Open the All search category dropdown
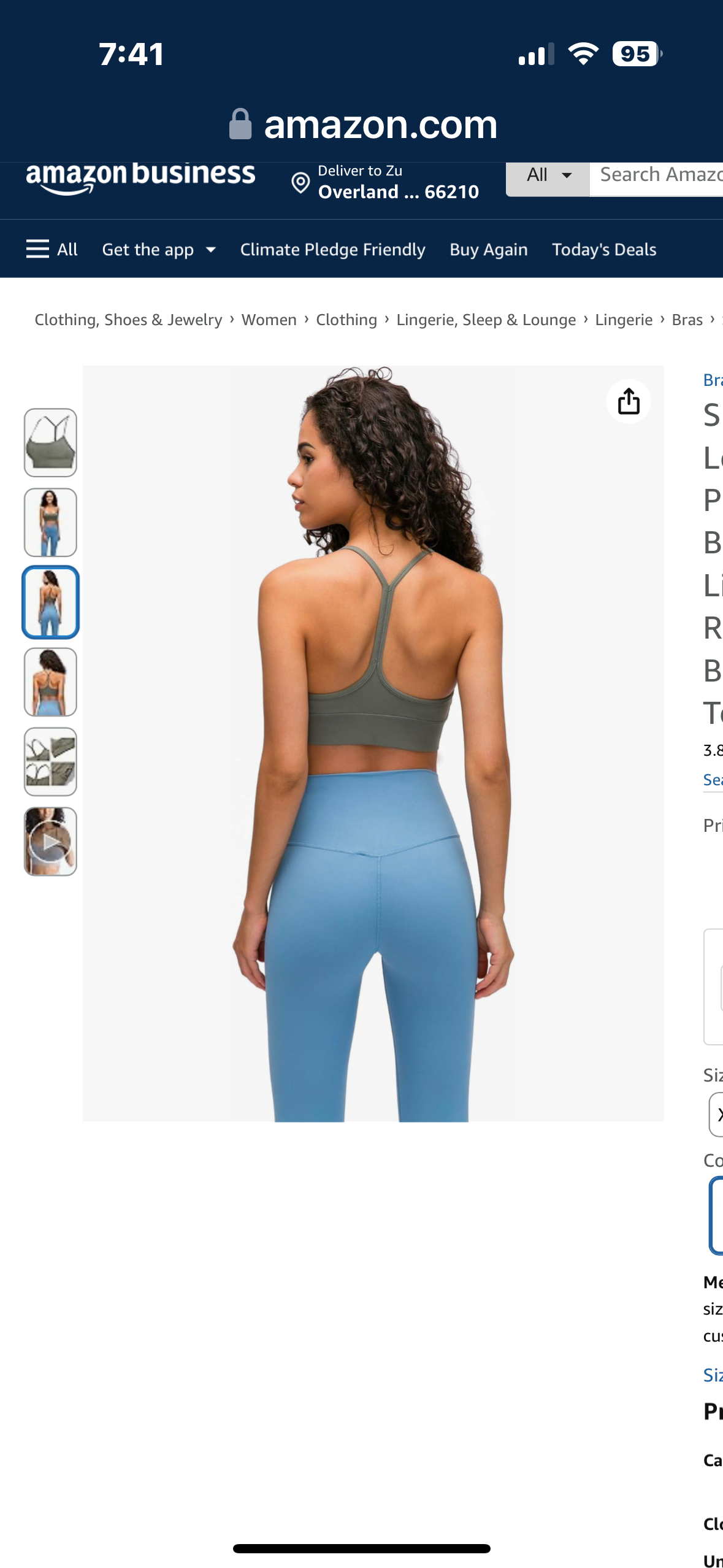 click(x=548, y=175)
